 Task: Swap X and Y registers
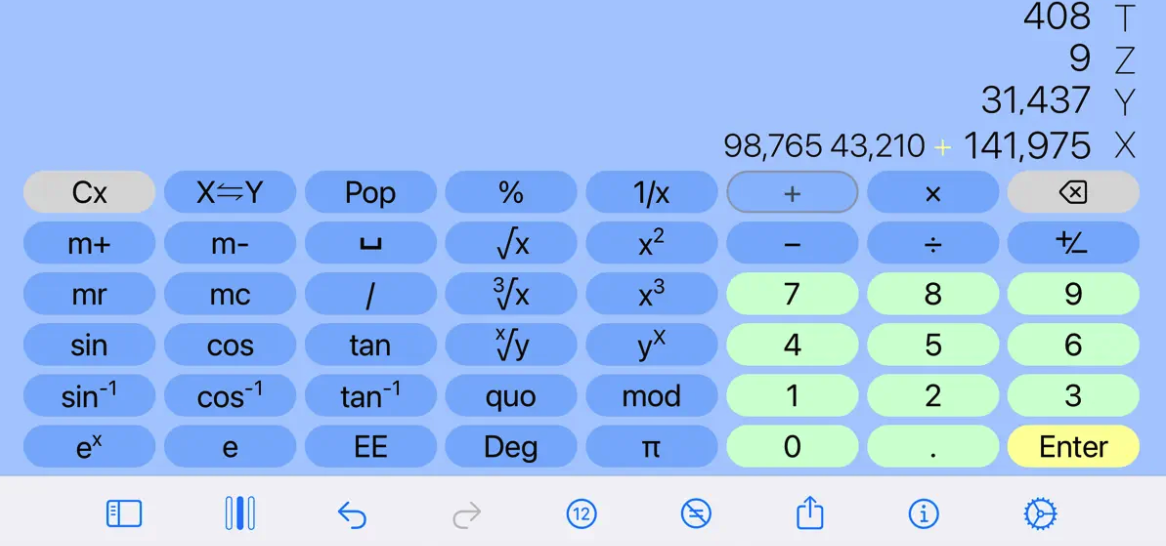(x=230, y=192)
